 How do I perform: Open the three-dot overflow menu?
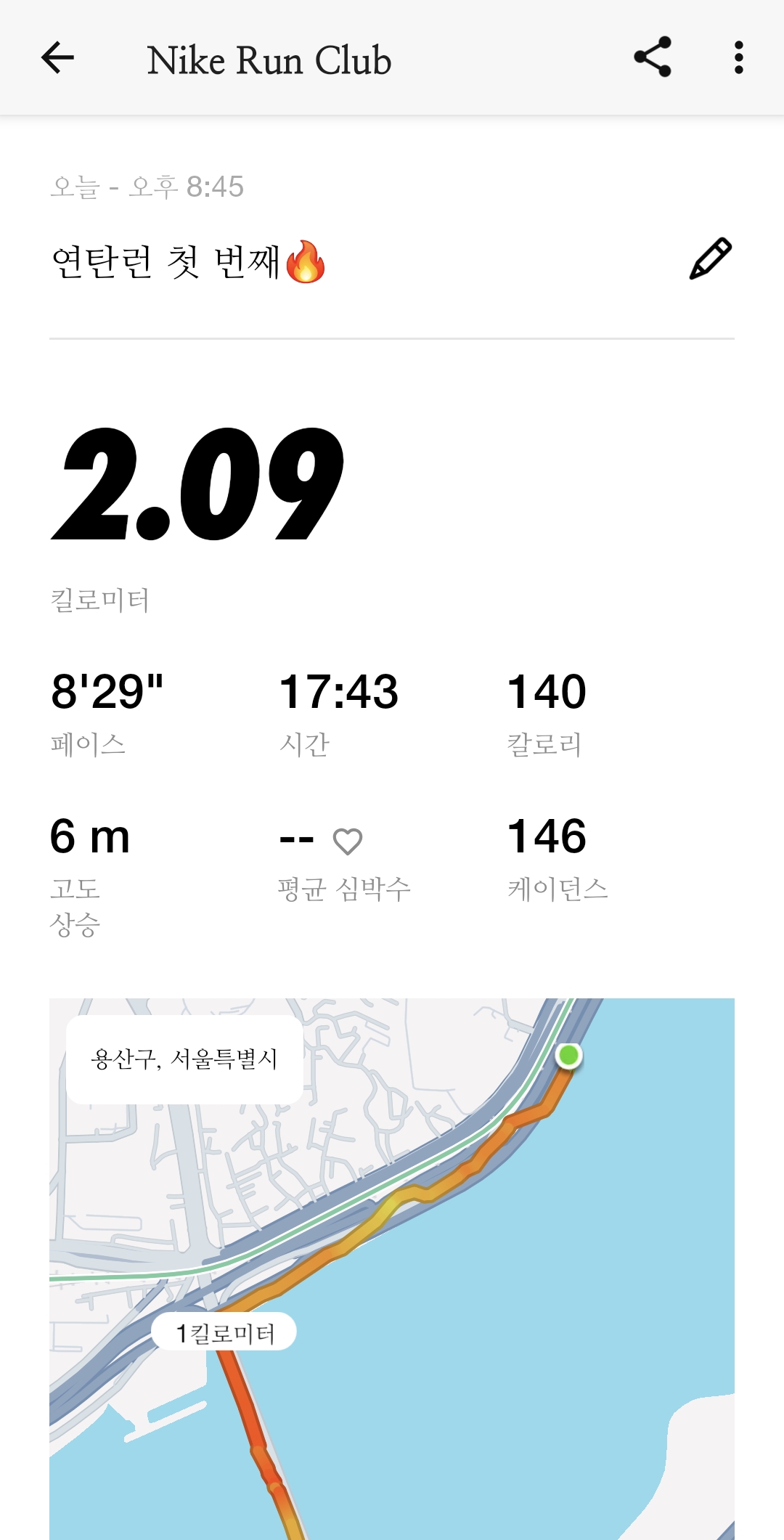coord(738,57)
